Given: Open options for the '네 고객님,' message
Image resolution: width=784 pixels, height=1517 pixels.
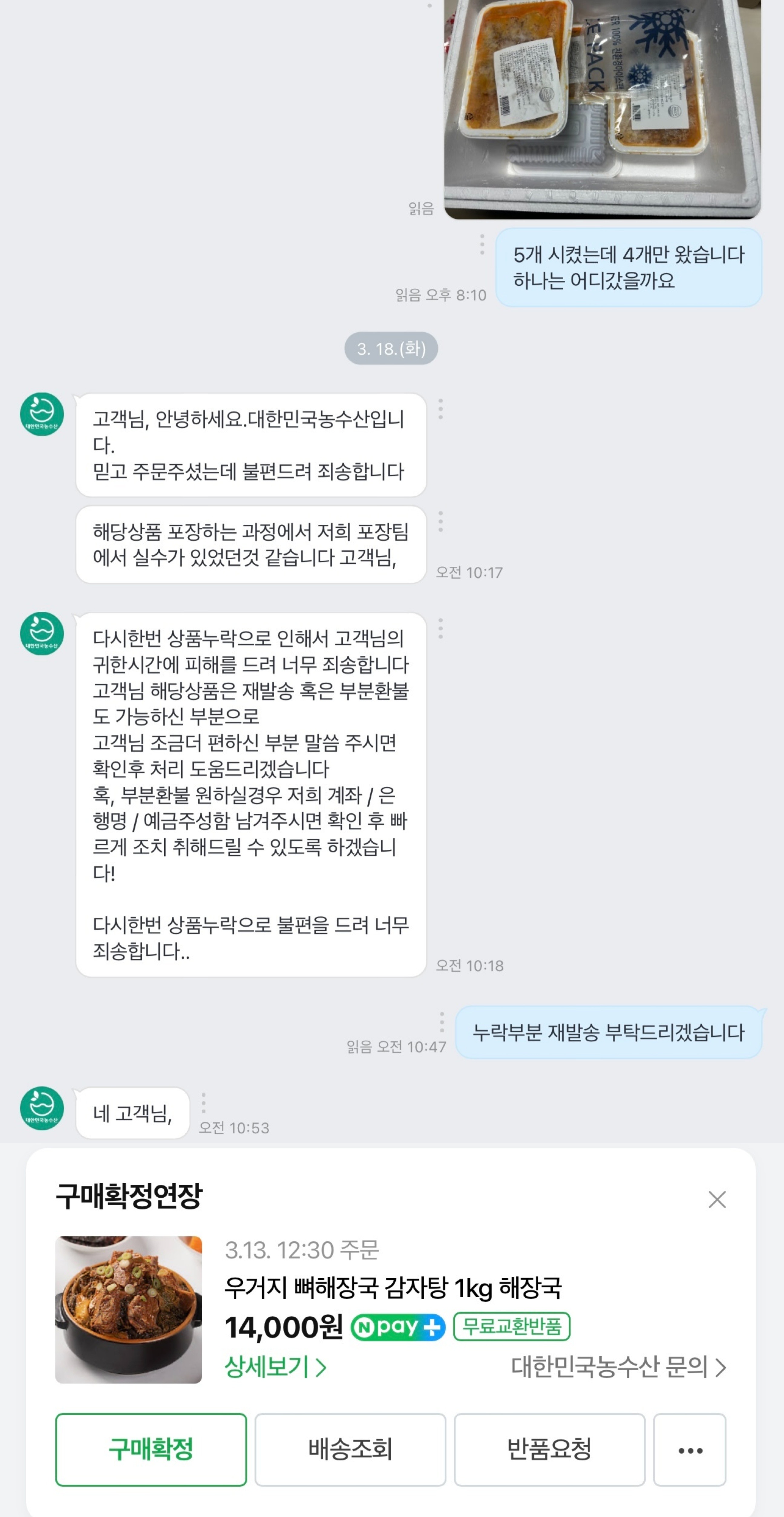Looking at the screenshot, I should click(x=203, y=1102).
